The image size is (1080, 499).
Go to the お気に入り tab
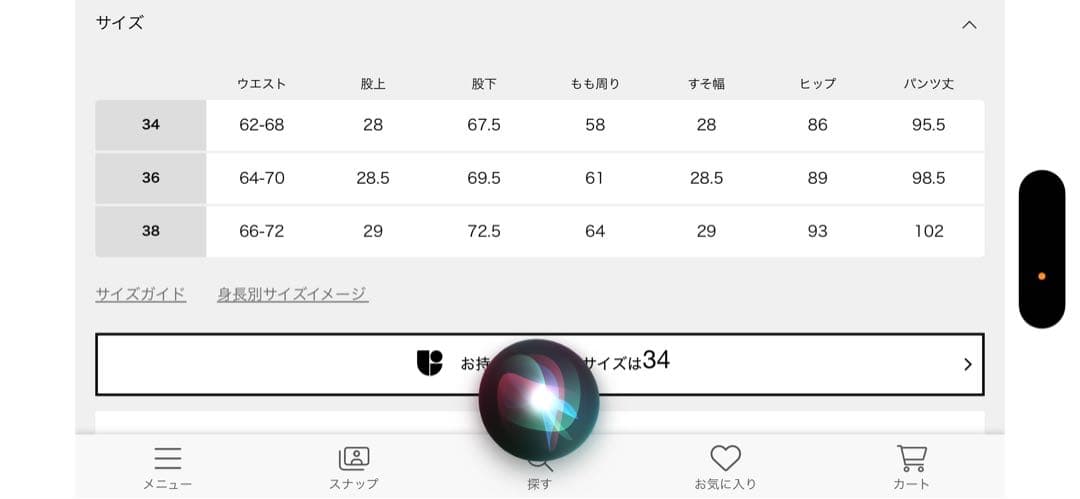[x=725, y=468]
